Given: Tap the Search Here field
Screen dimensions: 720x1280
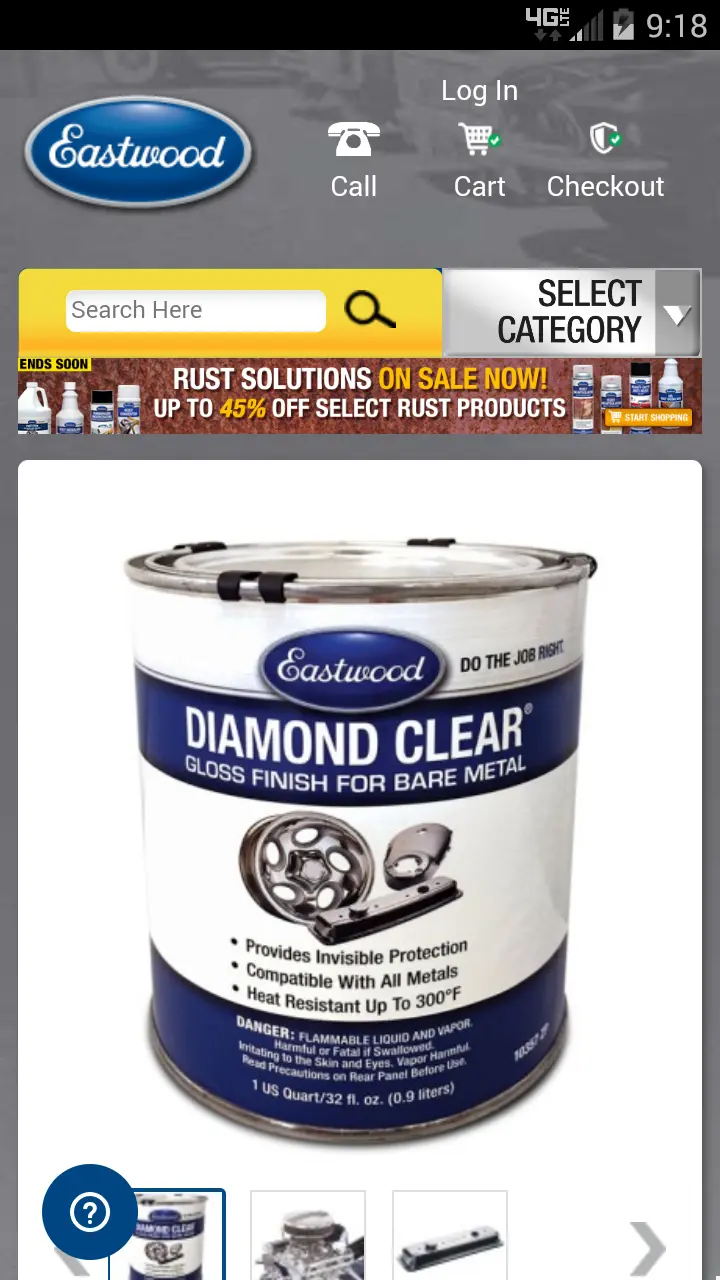Looking at the screenshot, I should pyautogui.click(x=196, y=310).
